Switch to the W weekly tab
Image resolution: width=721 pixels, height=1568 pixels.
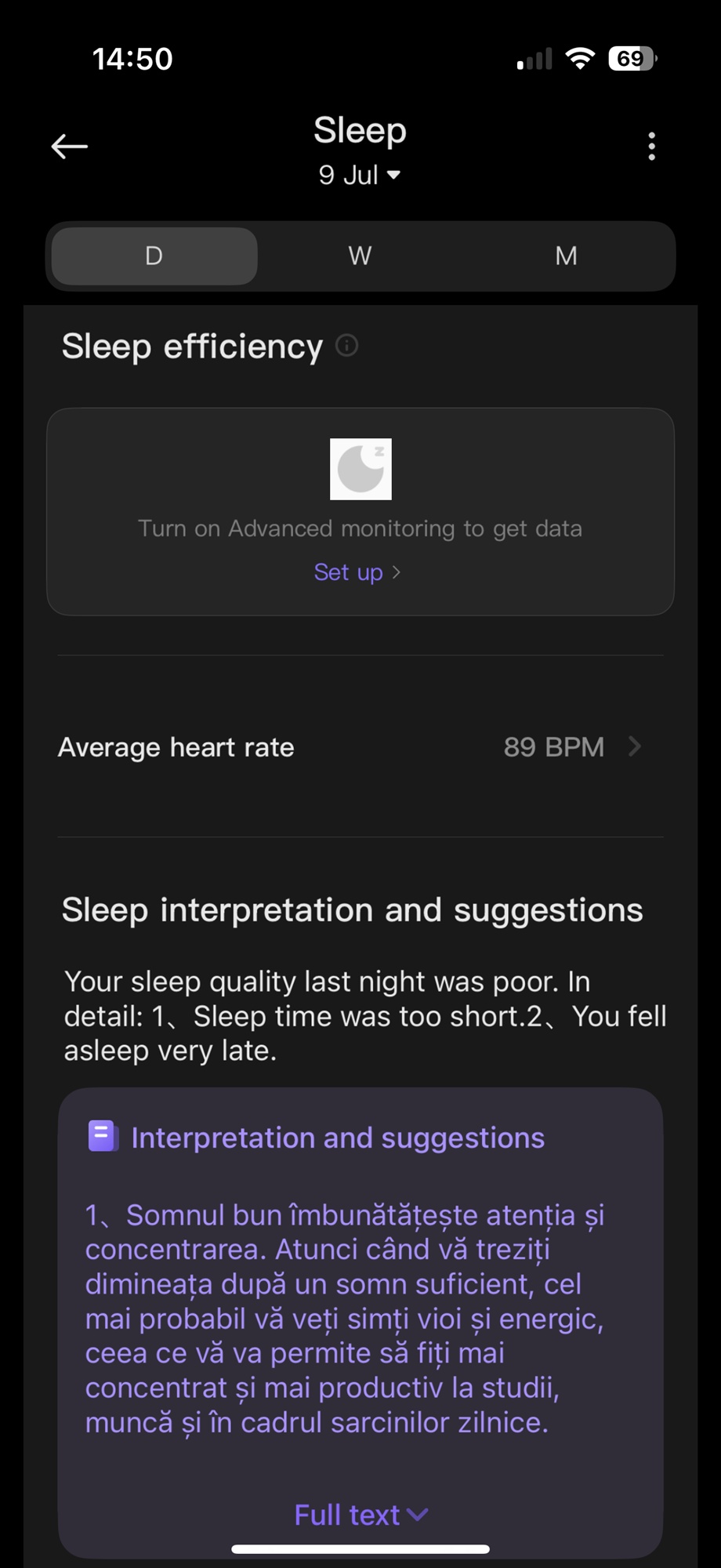click(360, 256)
